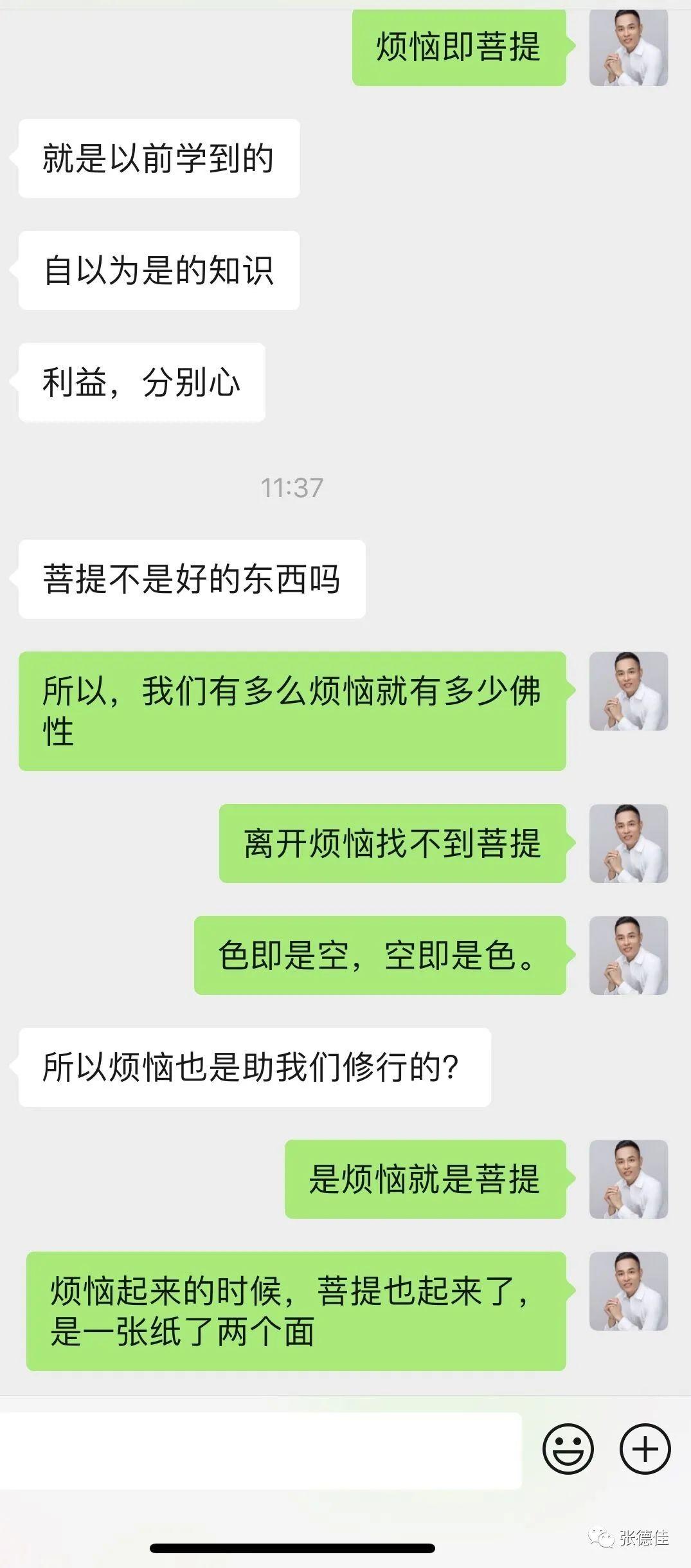Viewport: 691px width, 1568px height.
Task: Click the "自以为是的知识" bubble
Action: pyautogui.click(x=157, y=269)
